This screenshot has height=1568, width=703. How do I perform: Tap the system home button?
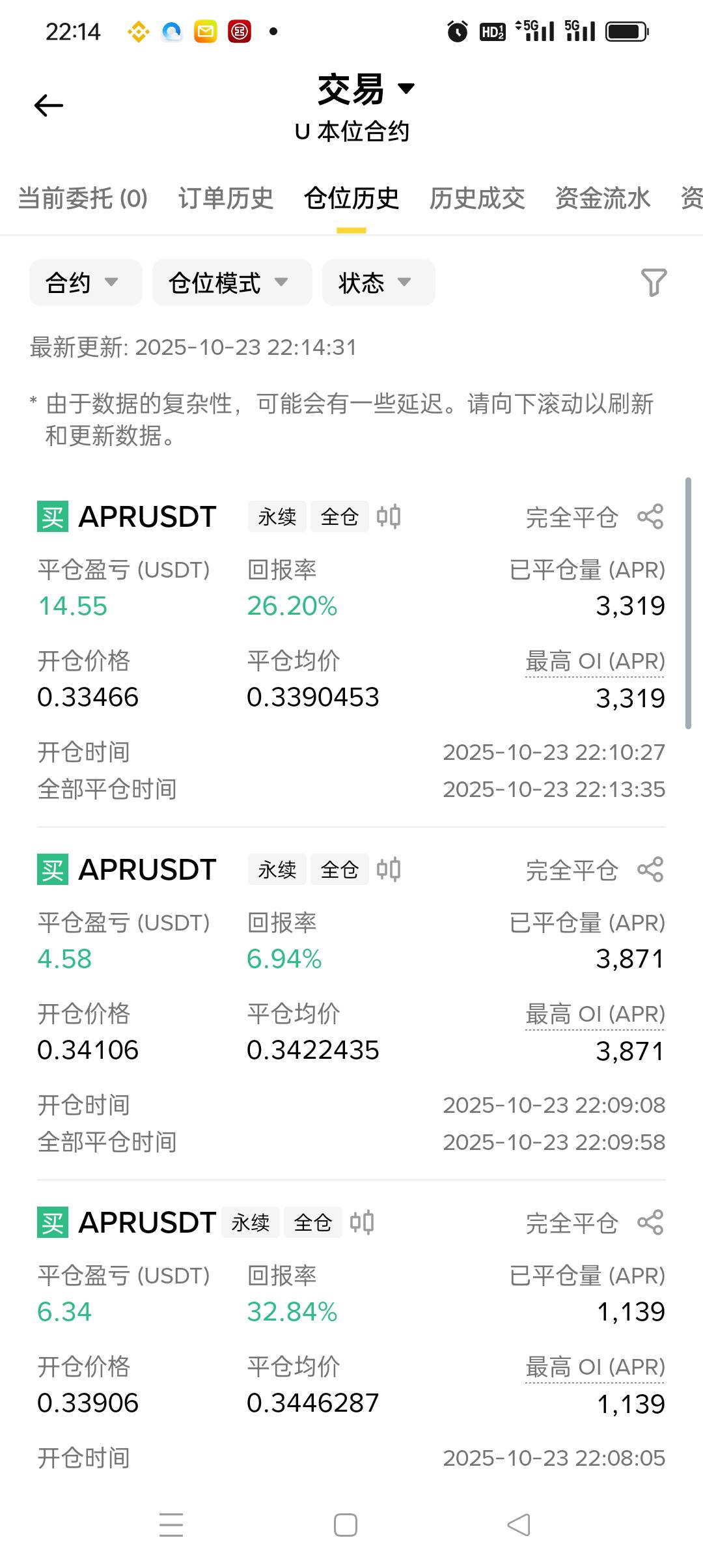pos(345,1525)
